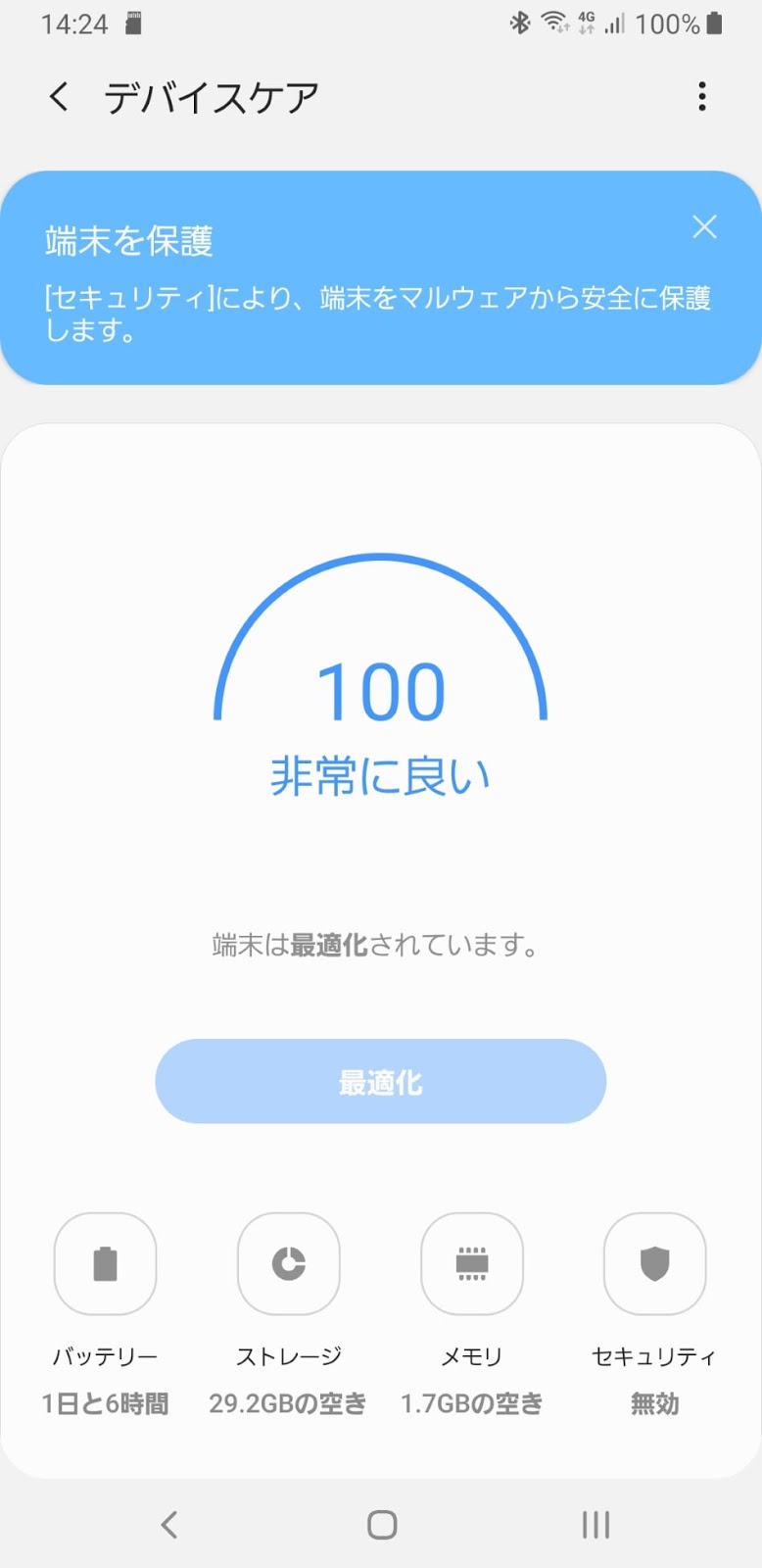Dismiss the 端末を保護 banner
The image size is (762, 1568).
click(704, 227)
